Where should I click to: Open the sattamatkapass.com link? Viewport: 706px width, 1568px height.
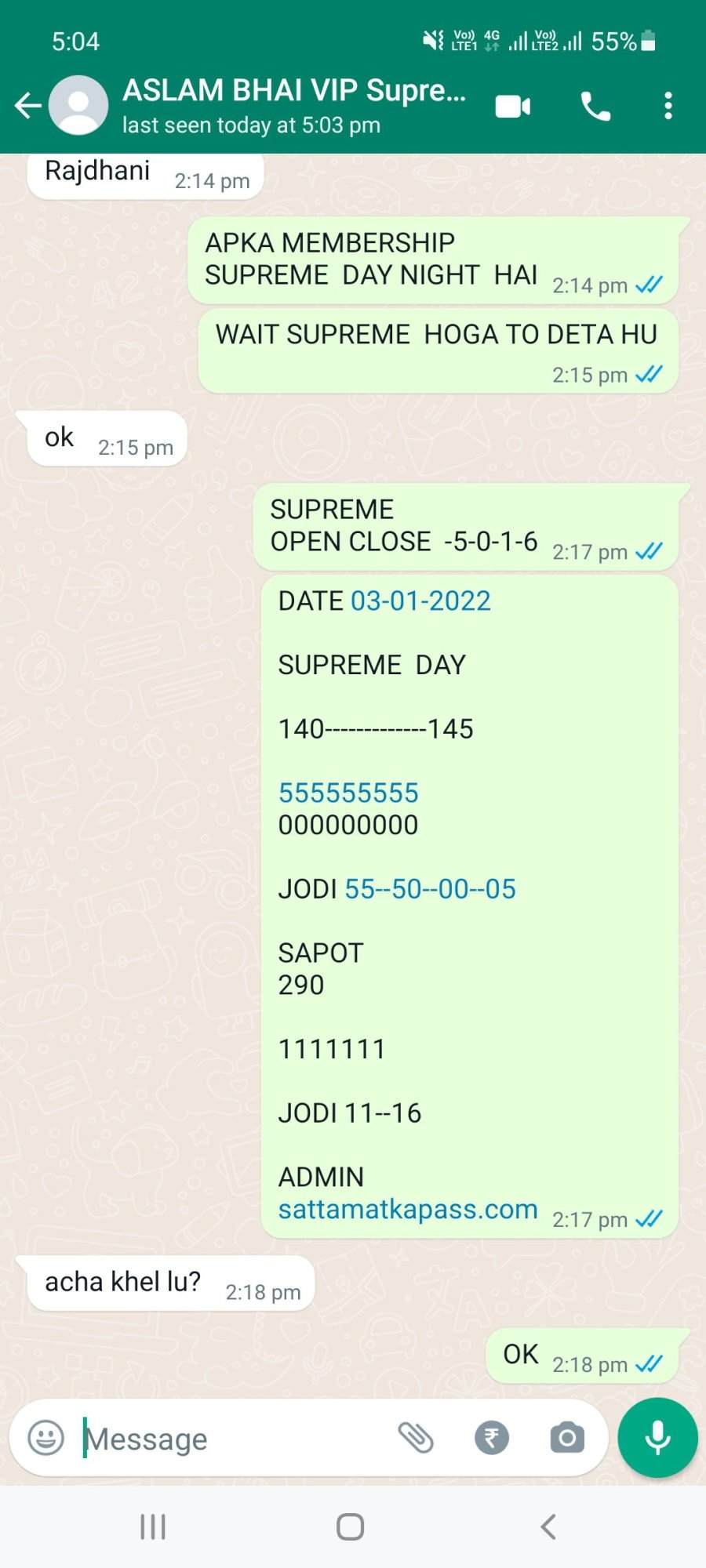click(x=408, y=1209)
